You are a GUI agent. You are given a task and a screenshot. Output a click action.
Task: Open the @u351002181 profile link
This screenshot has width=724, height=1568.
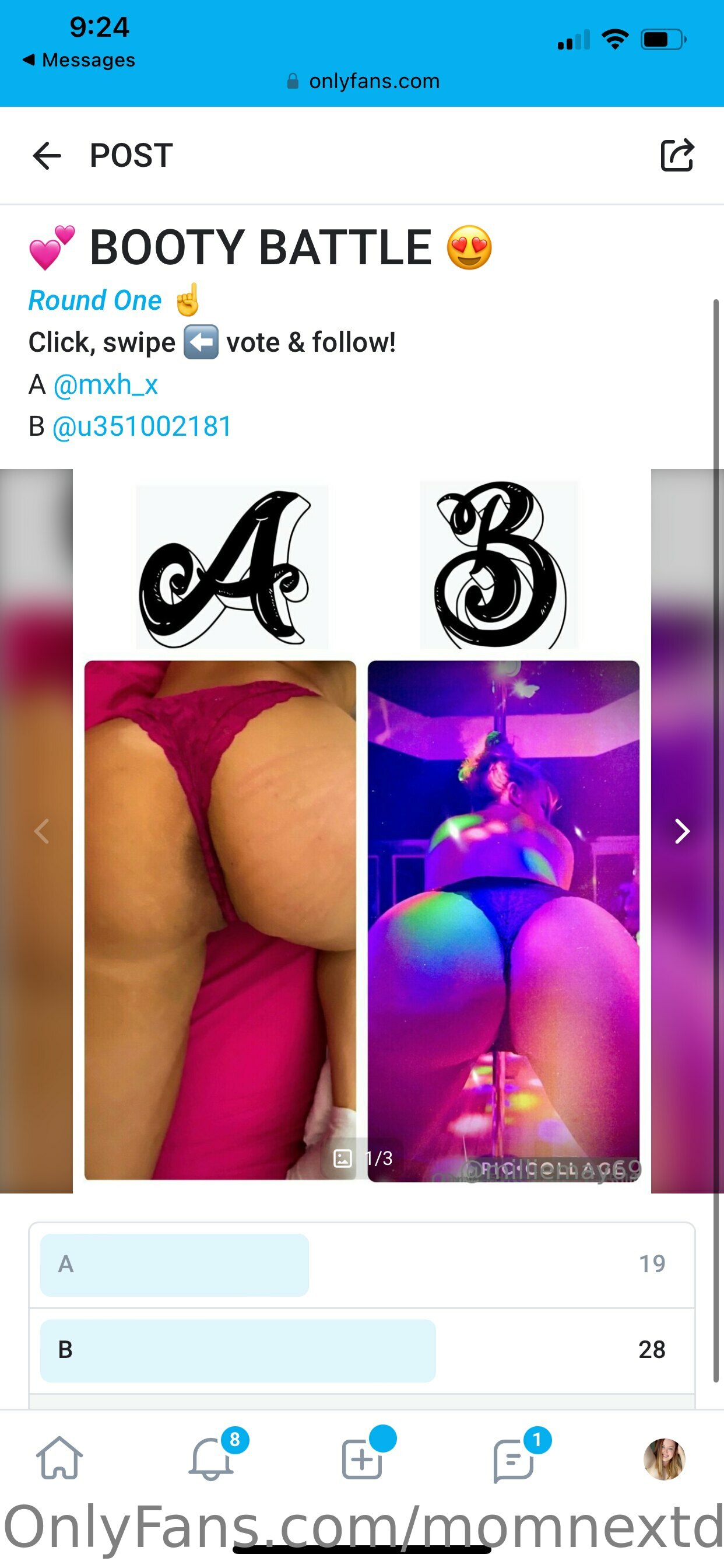click(142, 426)
